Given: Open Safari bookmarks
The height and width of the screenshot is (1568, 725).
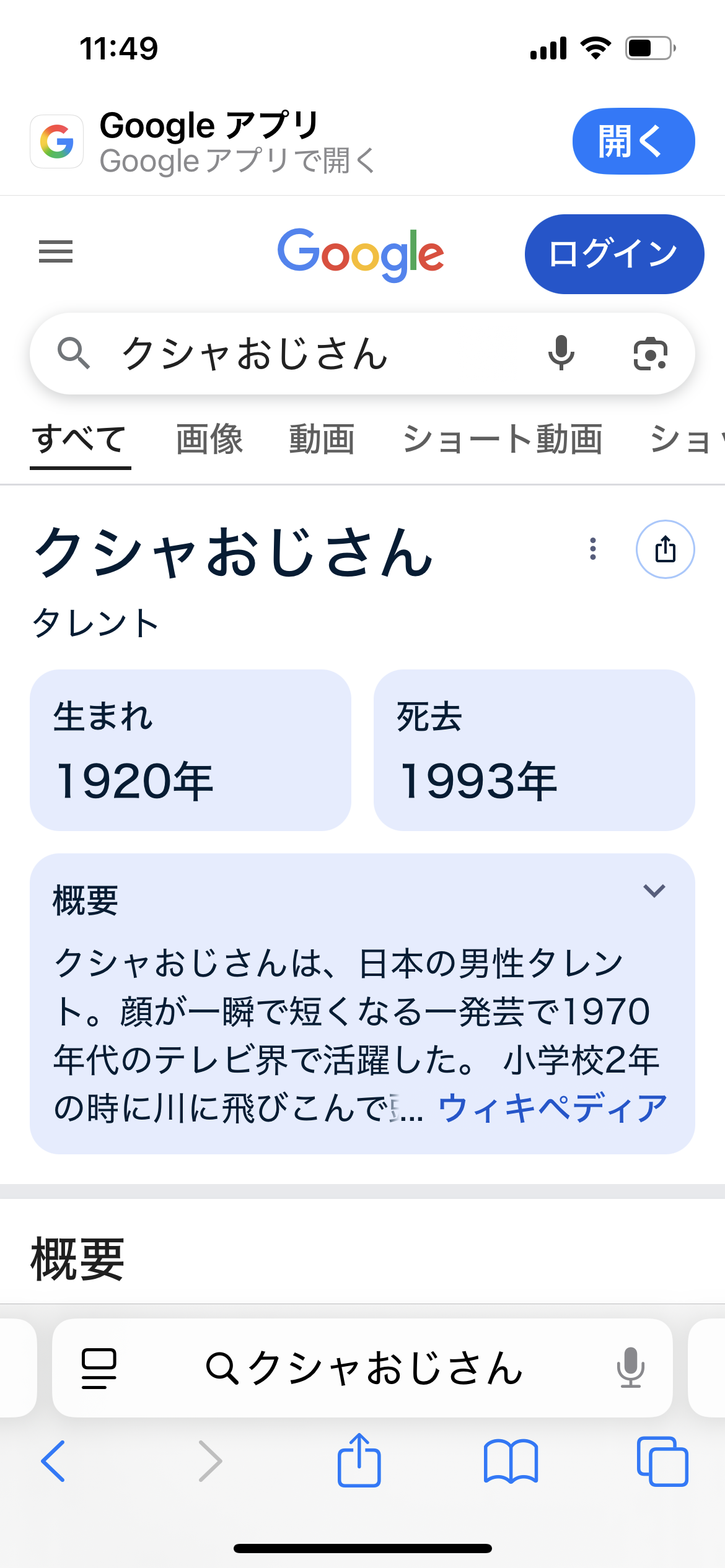Looking at the screenshot, I should pyautogui.click(x=511, y=1461).
